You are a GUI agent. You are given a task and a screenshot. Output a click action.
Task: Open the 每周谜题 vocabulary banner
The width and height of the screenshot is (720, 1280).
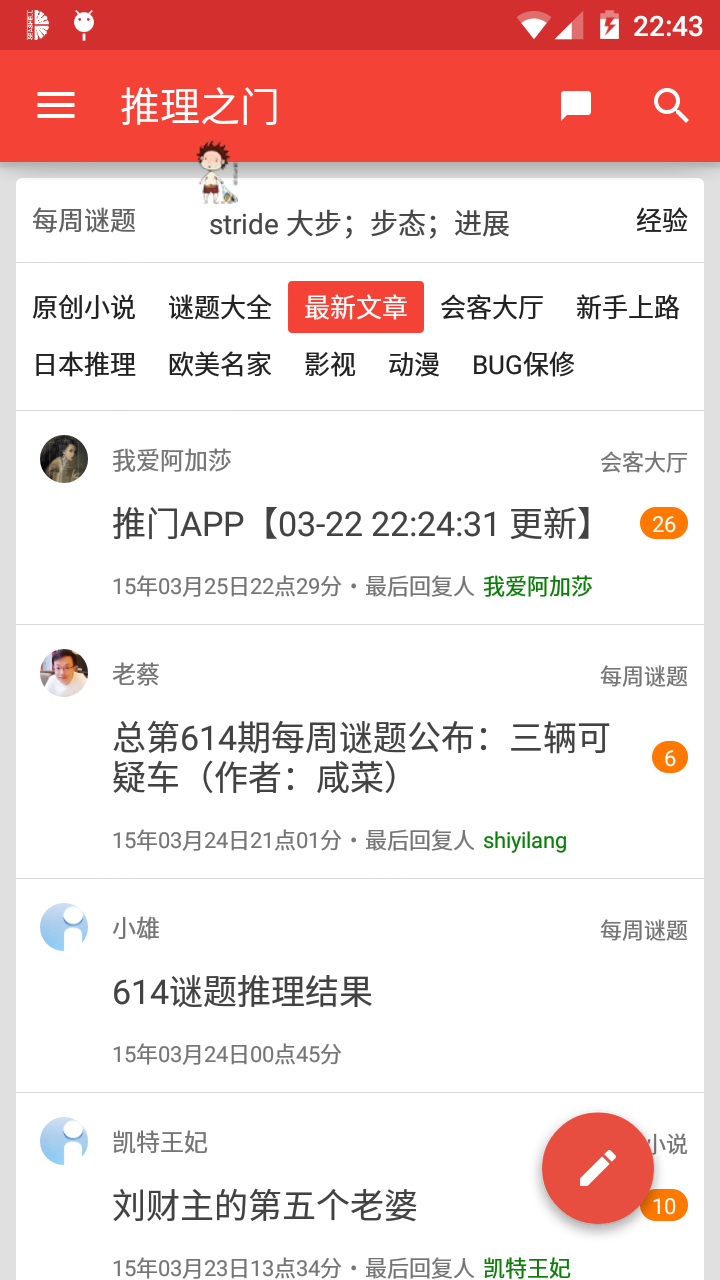click(x=360, y=222)
